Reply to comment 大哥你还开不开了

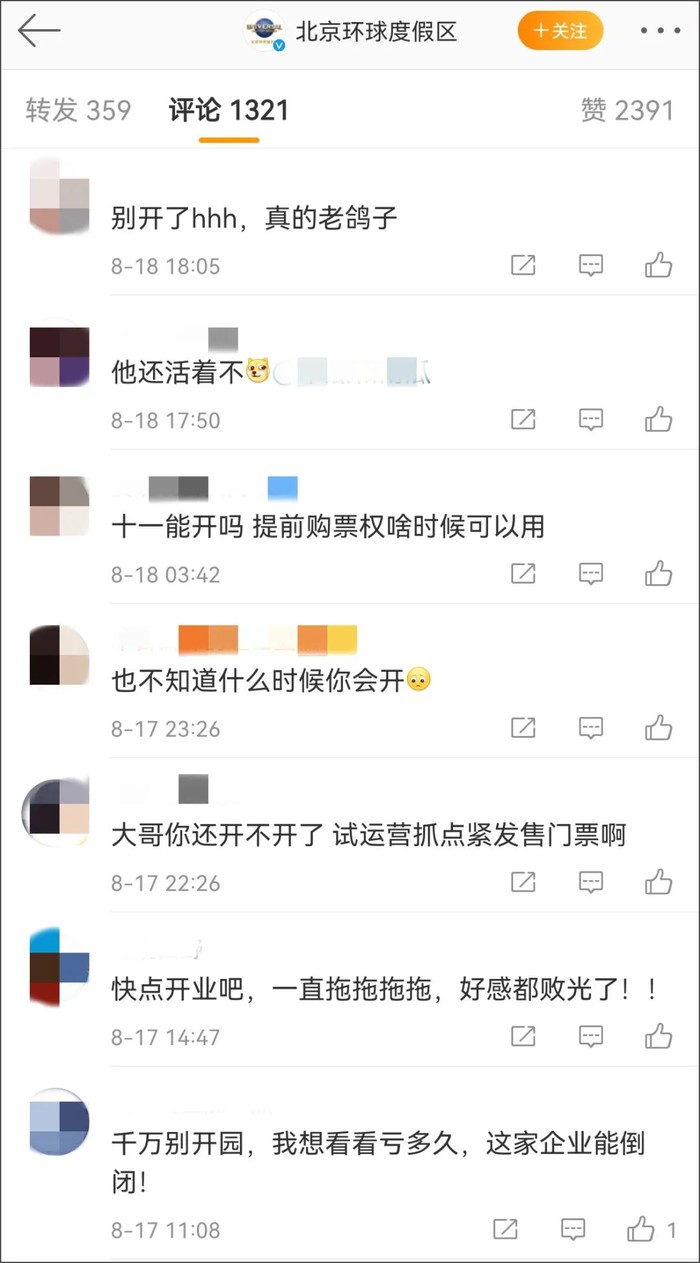click(591, 882)
